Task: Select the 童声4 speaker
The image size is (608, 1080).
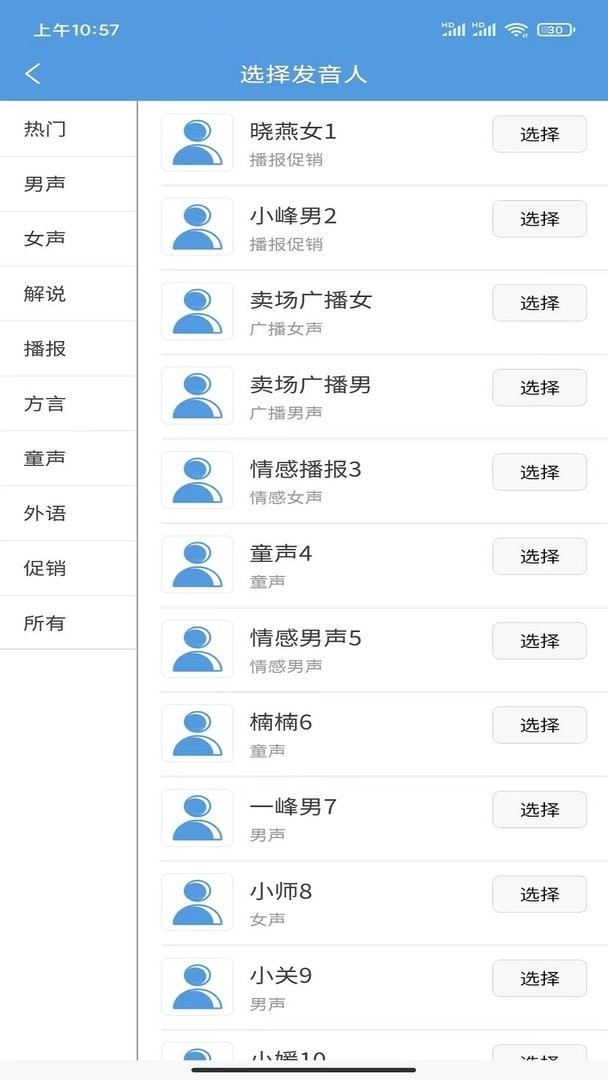Action: [539, 556]
